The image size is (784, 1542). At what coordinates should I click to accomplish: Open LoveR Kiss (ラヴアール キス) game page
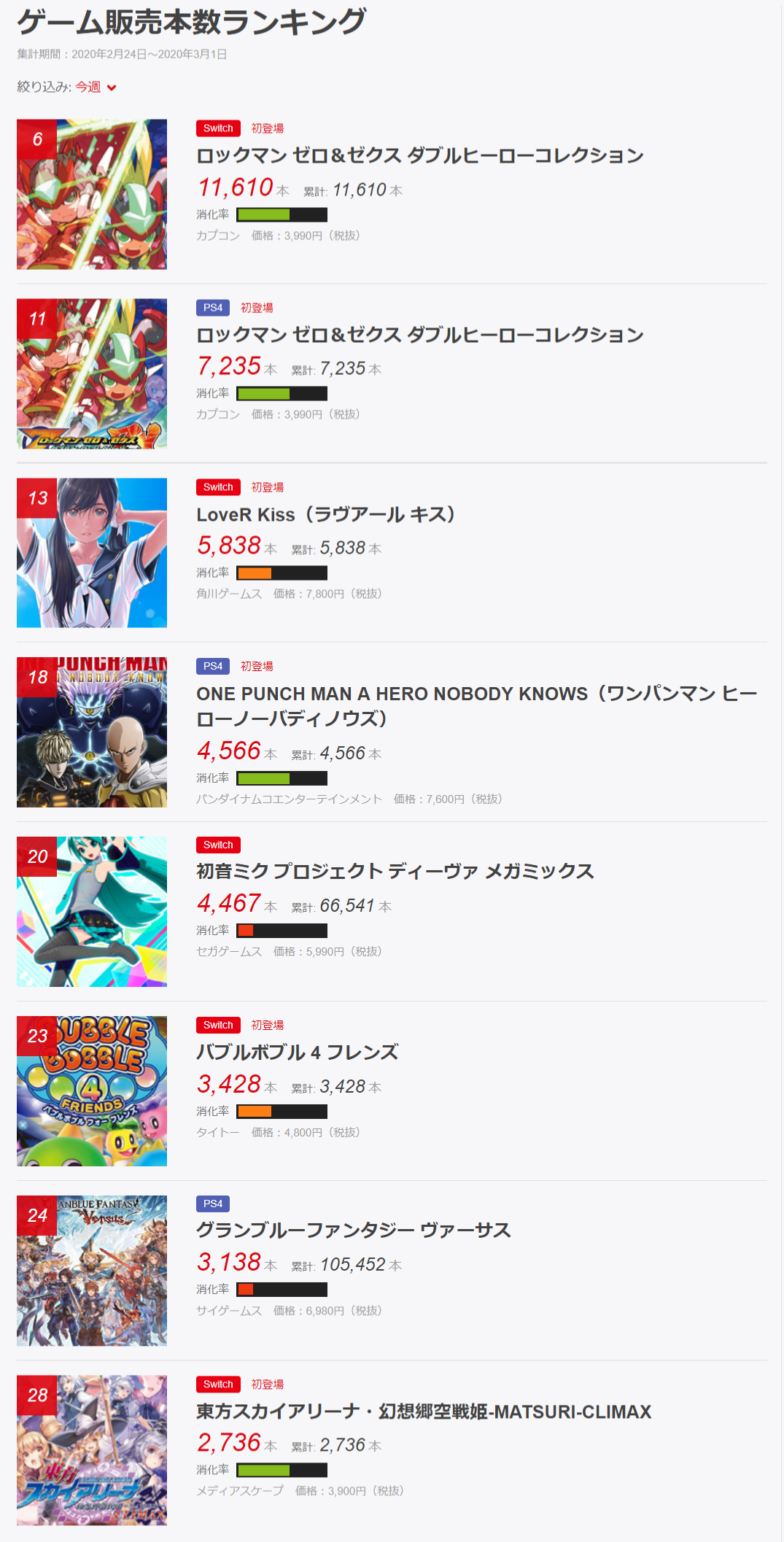click(325, 514)
